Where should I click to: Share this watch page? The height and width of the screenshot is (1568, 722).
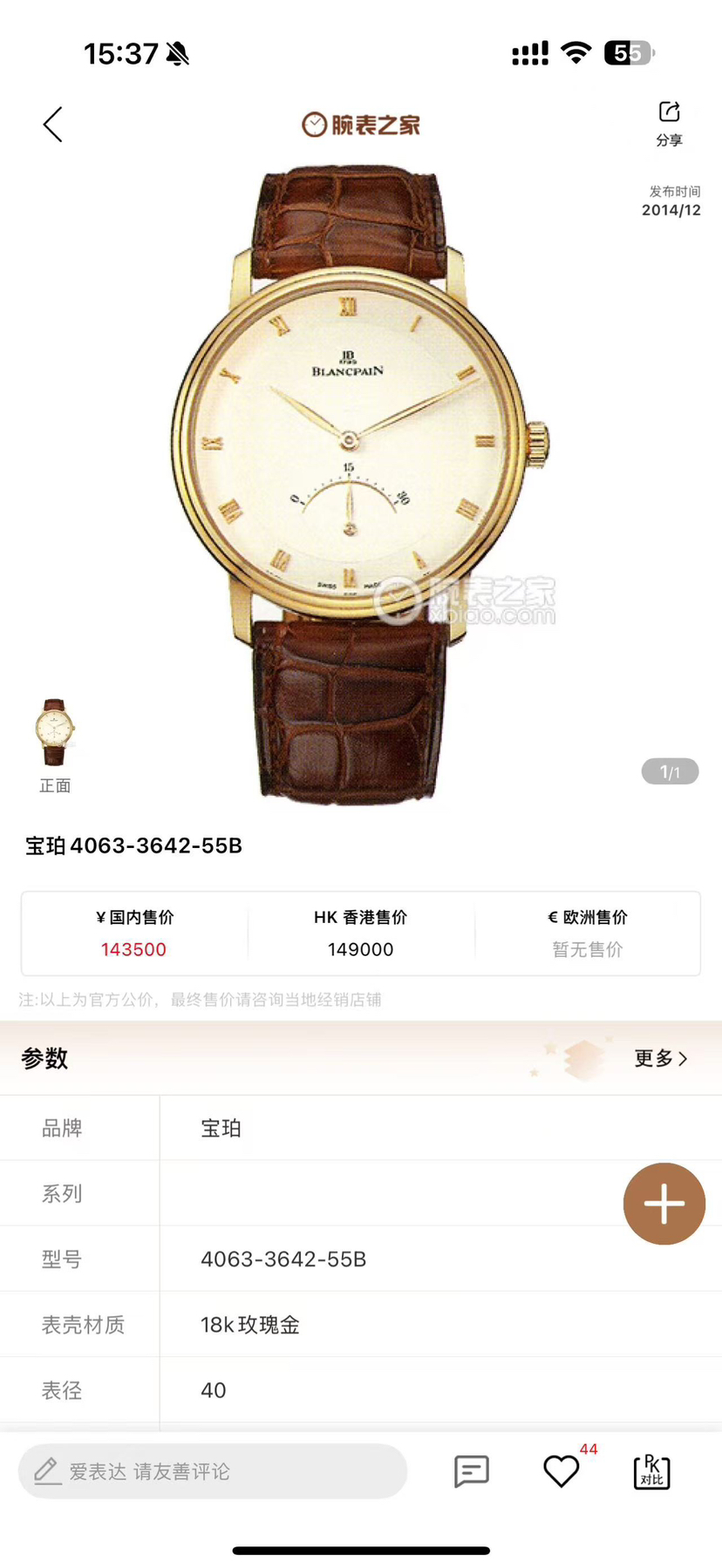(669, 123)
